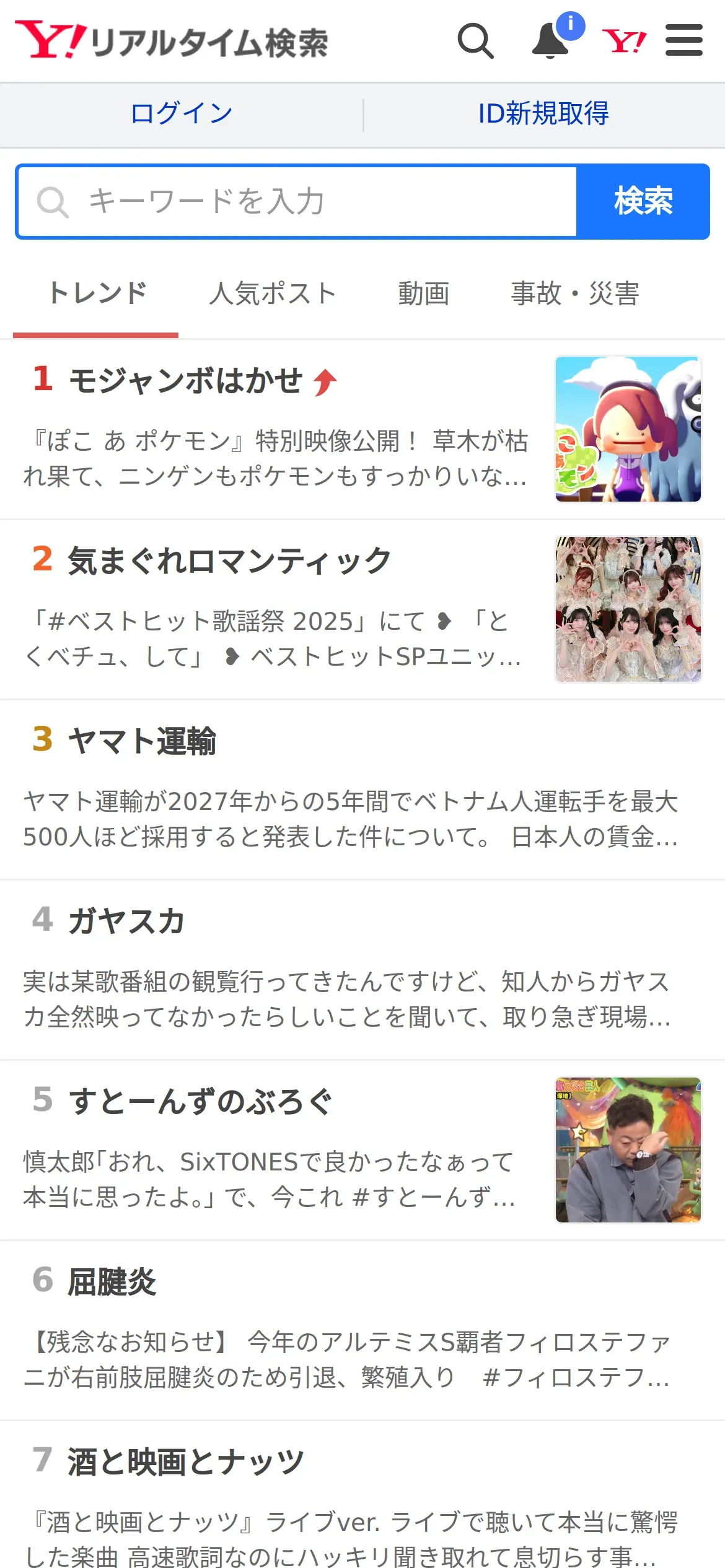Switch to the 人気ポスト tab
This screenshot has width=725, height=1568.
pos(273,294)
